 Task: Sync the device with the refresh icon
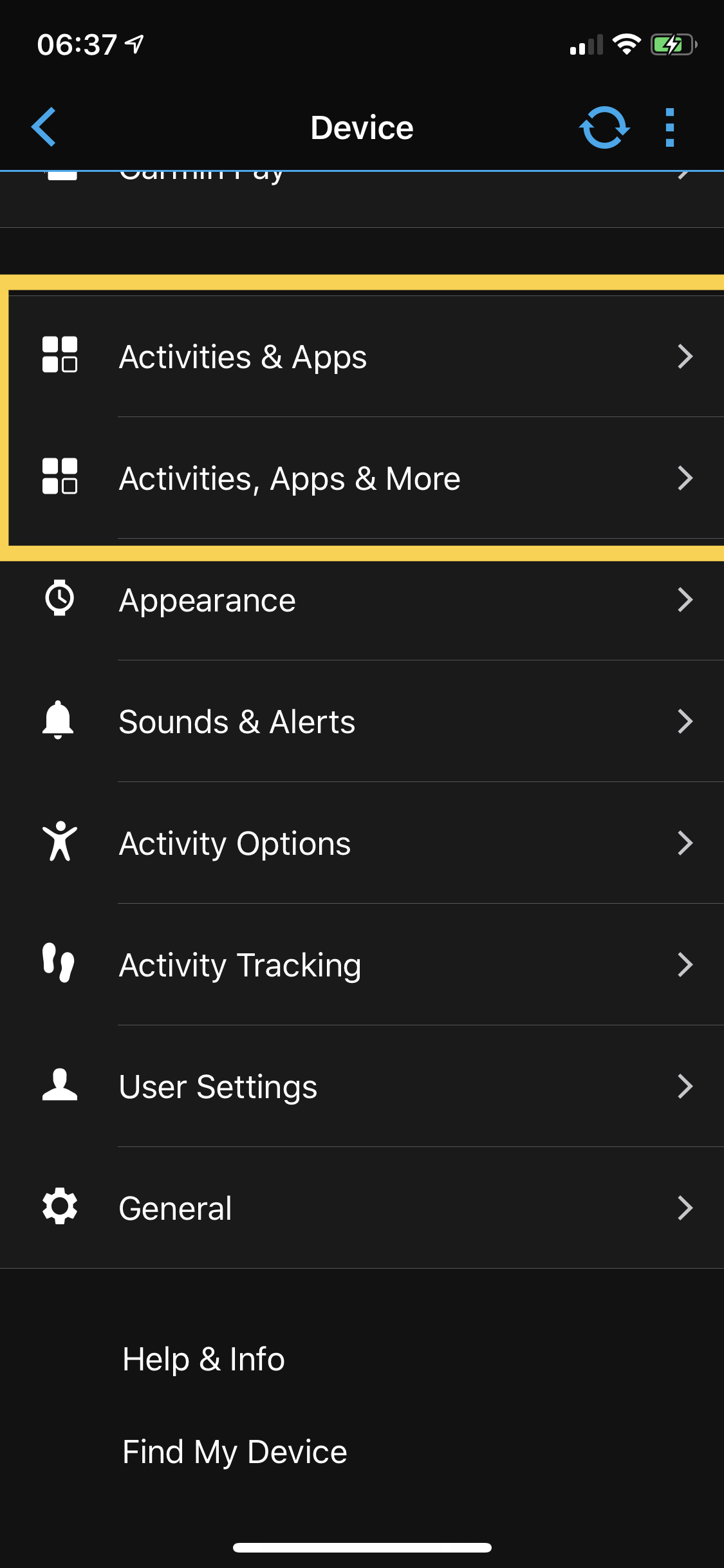coord(604,127)
